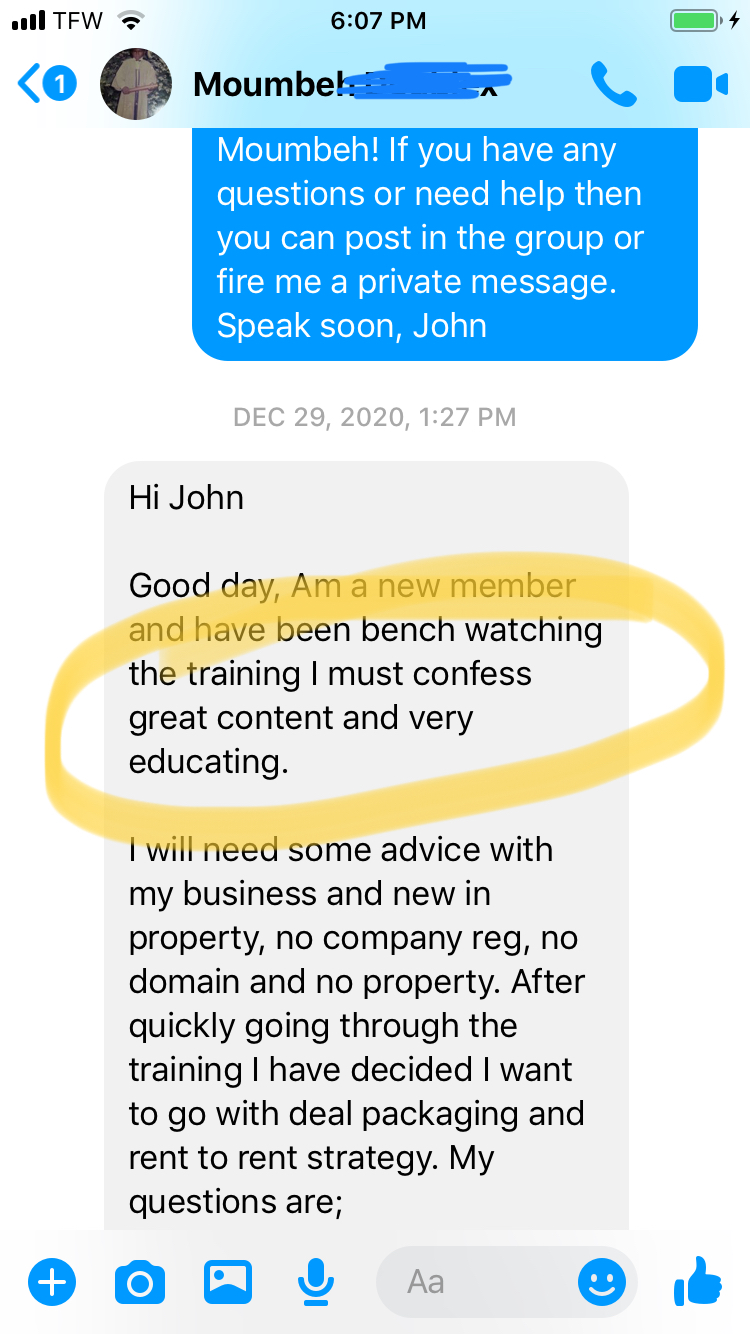Screen dimensions: 750x1334
Task: Open the camera to take a photo
Action: [140, 1281]
